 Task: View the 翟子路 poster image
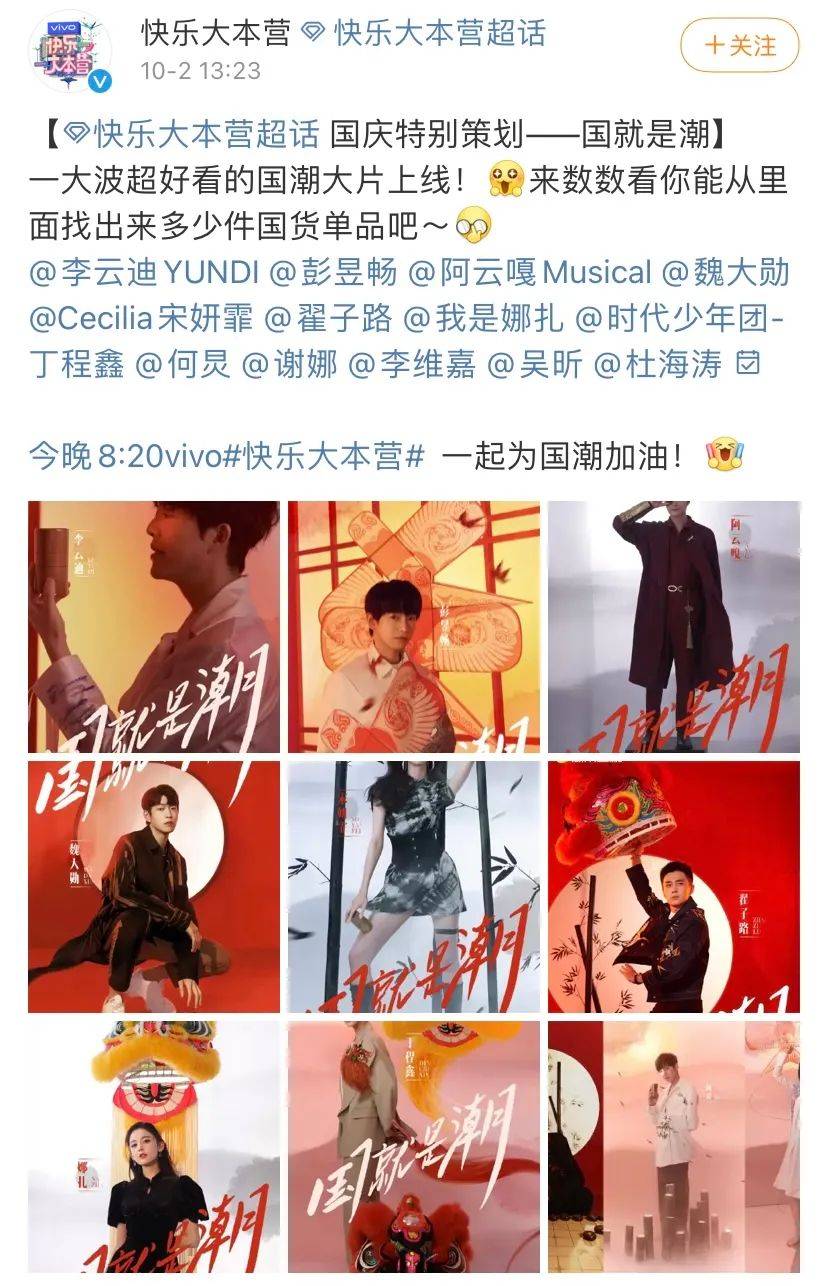point(674,887)
